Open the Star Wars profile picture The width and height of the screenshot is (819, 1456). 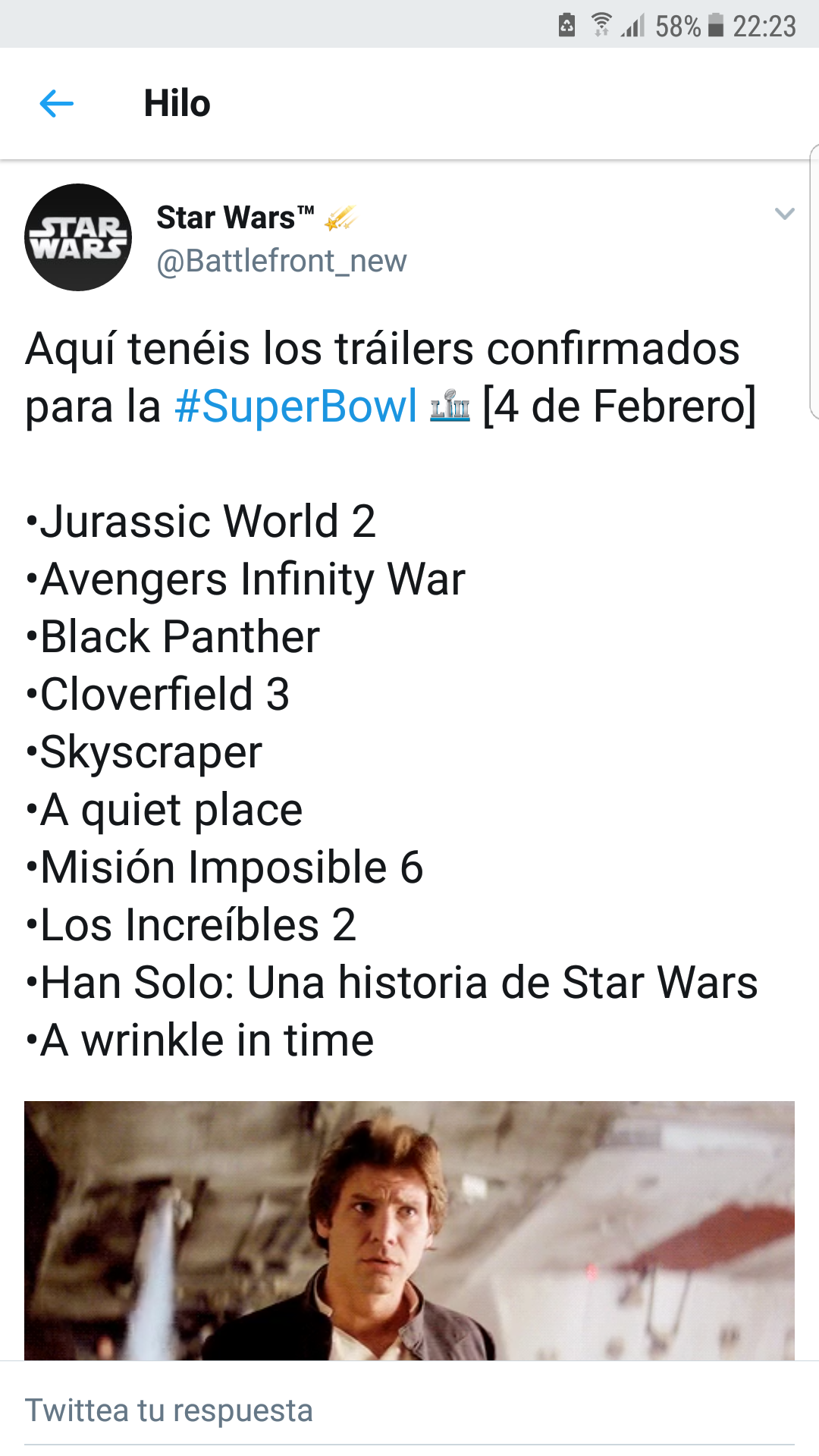tap(78, 237)
